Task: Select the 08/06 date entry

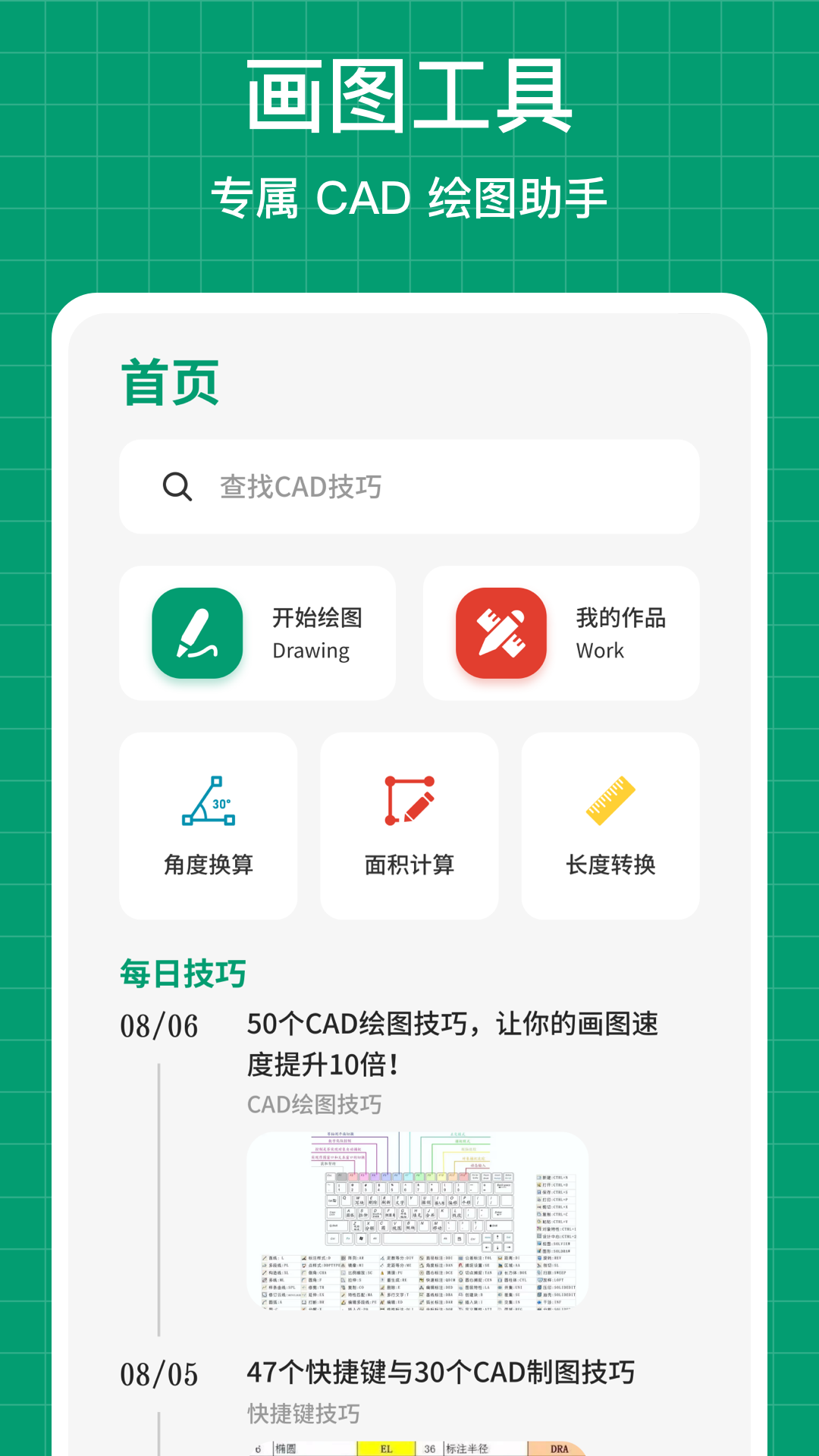Action: tap(160, 1024)
